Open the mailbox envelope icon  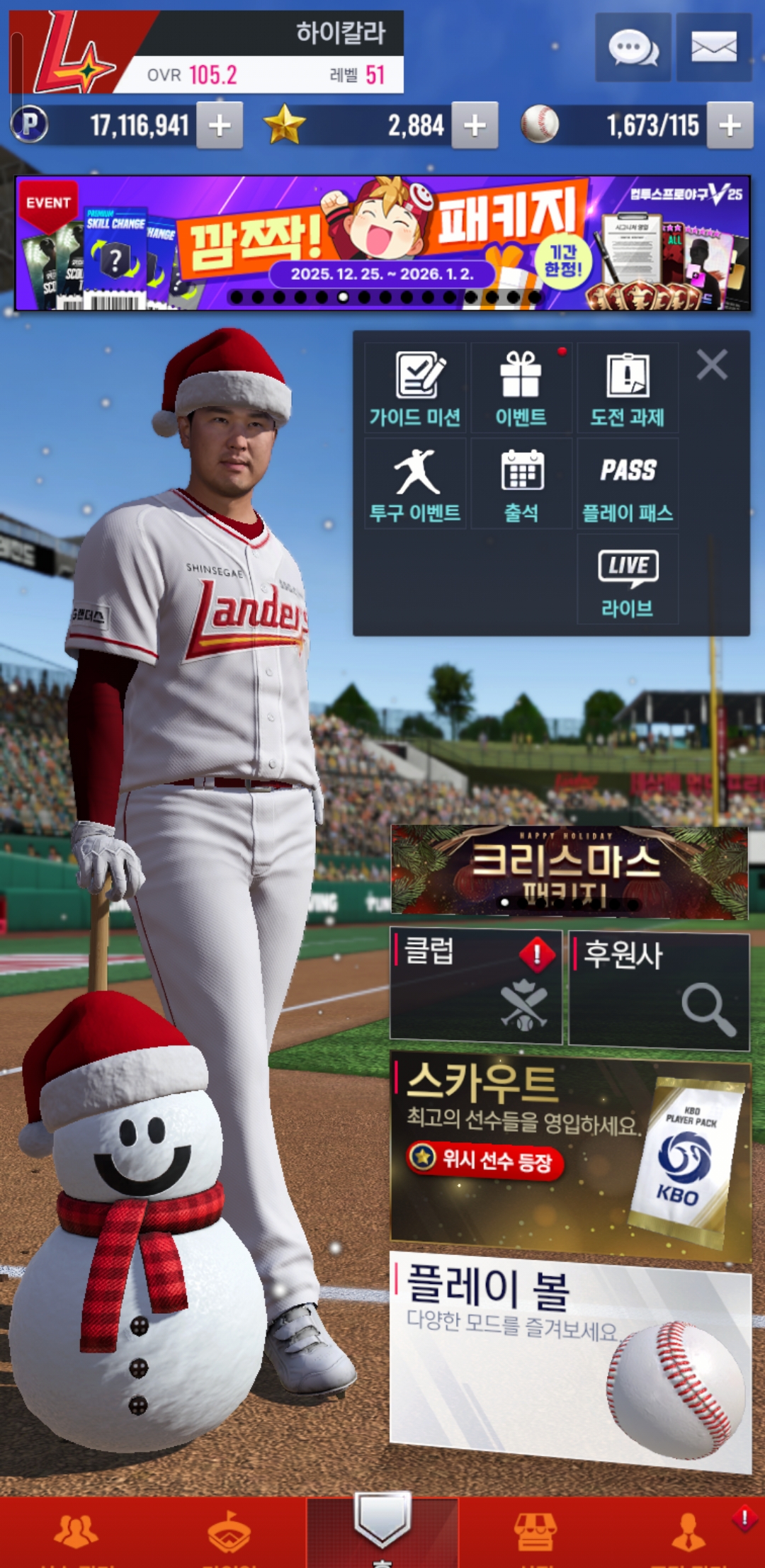click(713, 47)
